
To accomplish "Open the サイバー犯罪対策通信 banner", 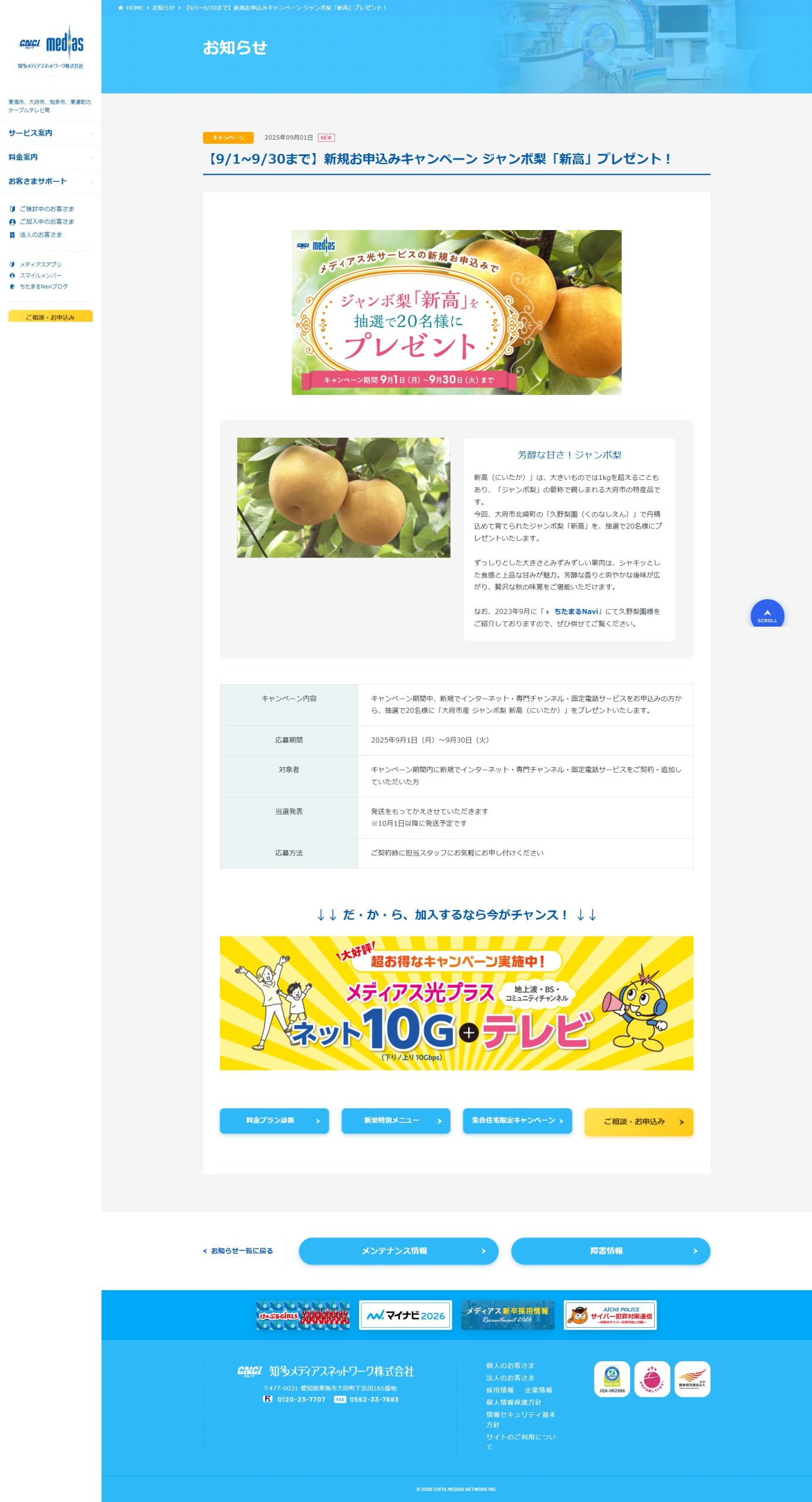I will [610, 1315].
